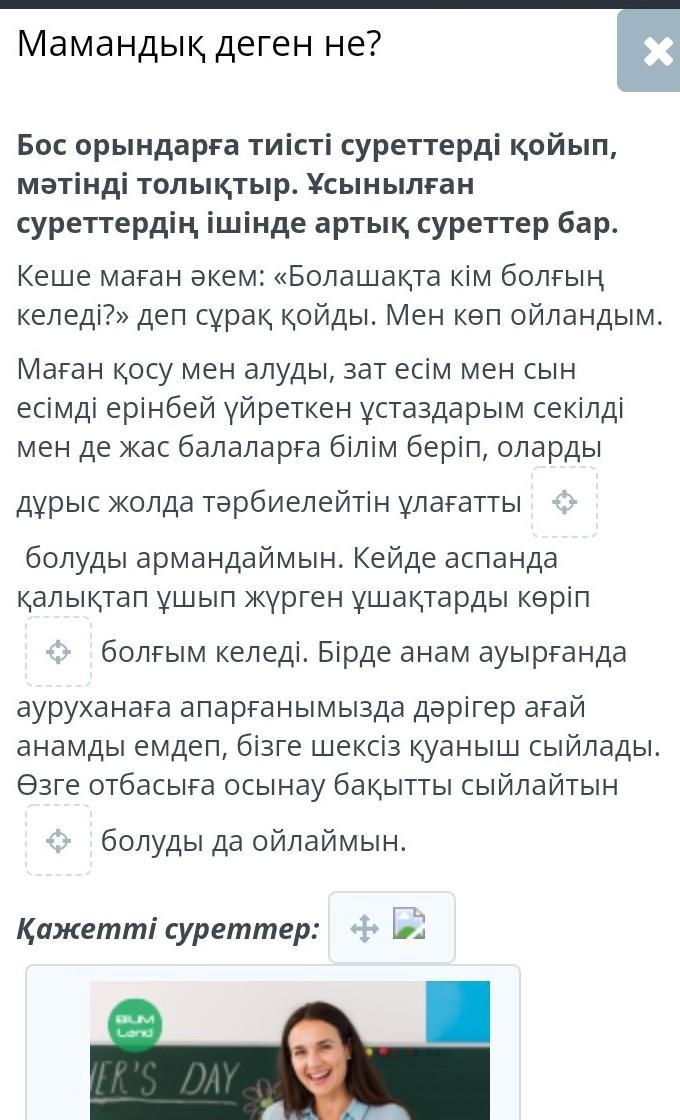The image size is (680, 1120).
Task: Tap the draggable item beside Қажетті суреттер
Action: [x=391, y=928]
